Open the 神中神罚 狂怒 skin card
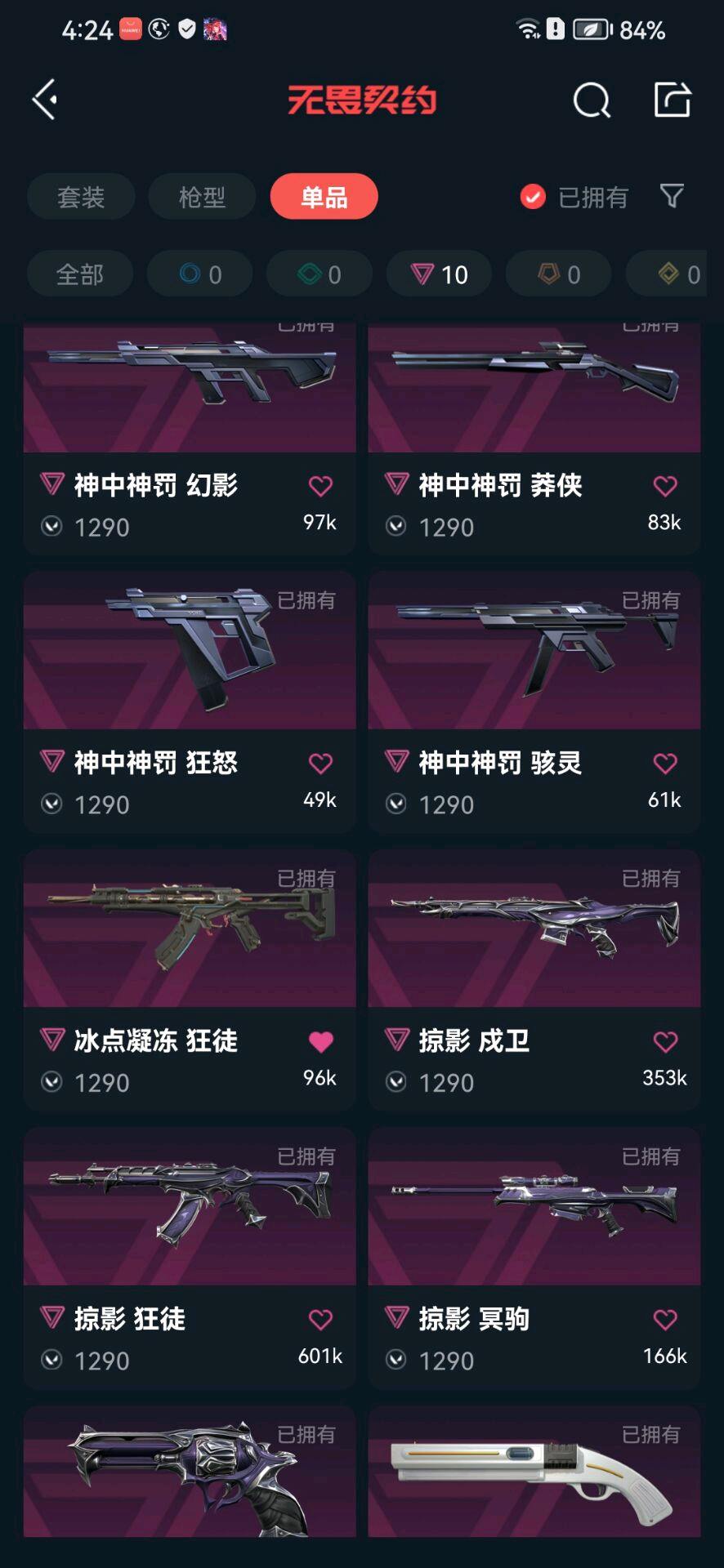Image resolution: width=724 pixels, height=1568 pixels. tap(190, 653)
